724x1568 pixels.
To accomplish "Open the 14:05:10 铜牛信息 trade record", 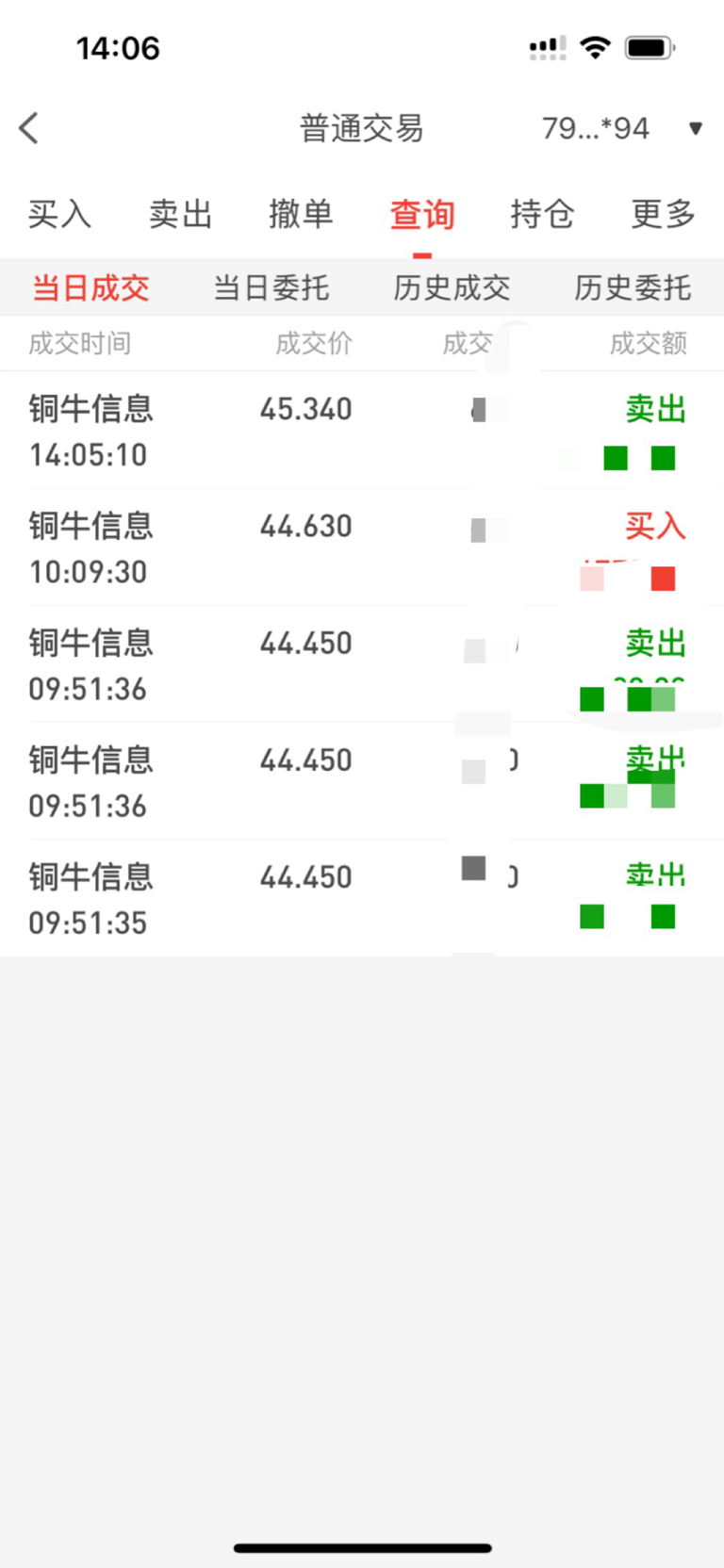I will [x=362, y=431].
